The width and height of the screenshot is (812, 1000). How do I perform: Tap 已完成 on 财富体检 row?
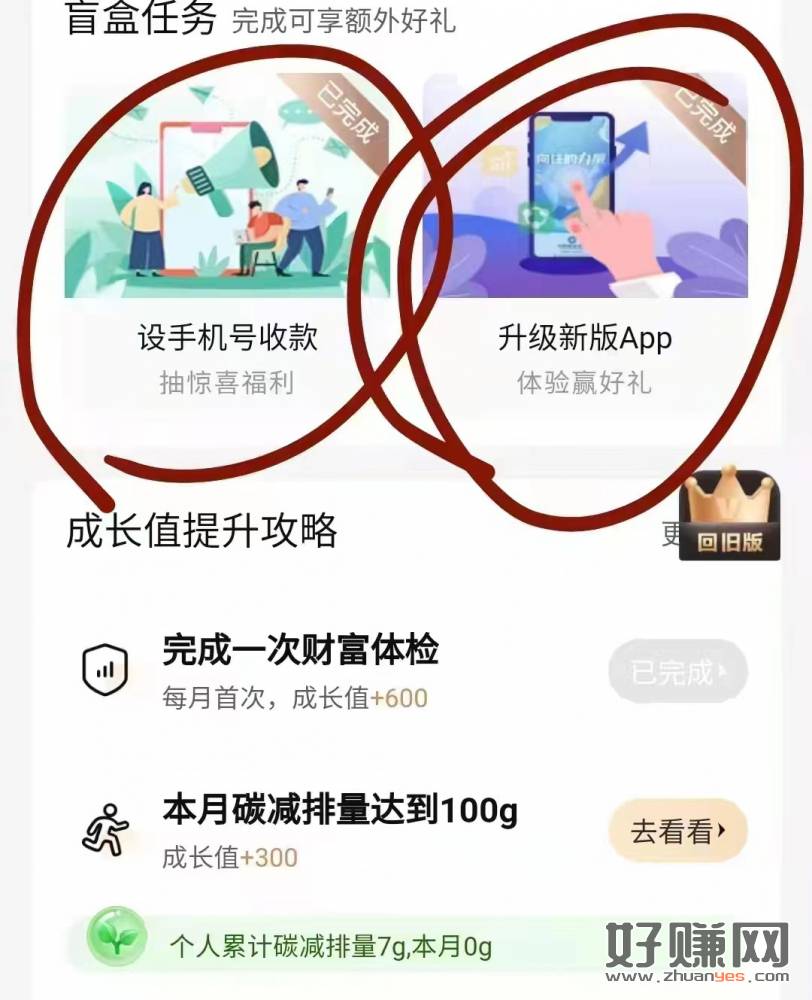[678, 673]
